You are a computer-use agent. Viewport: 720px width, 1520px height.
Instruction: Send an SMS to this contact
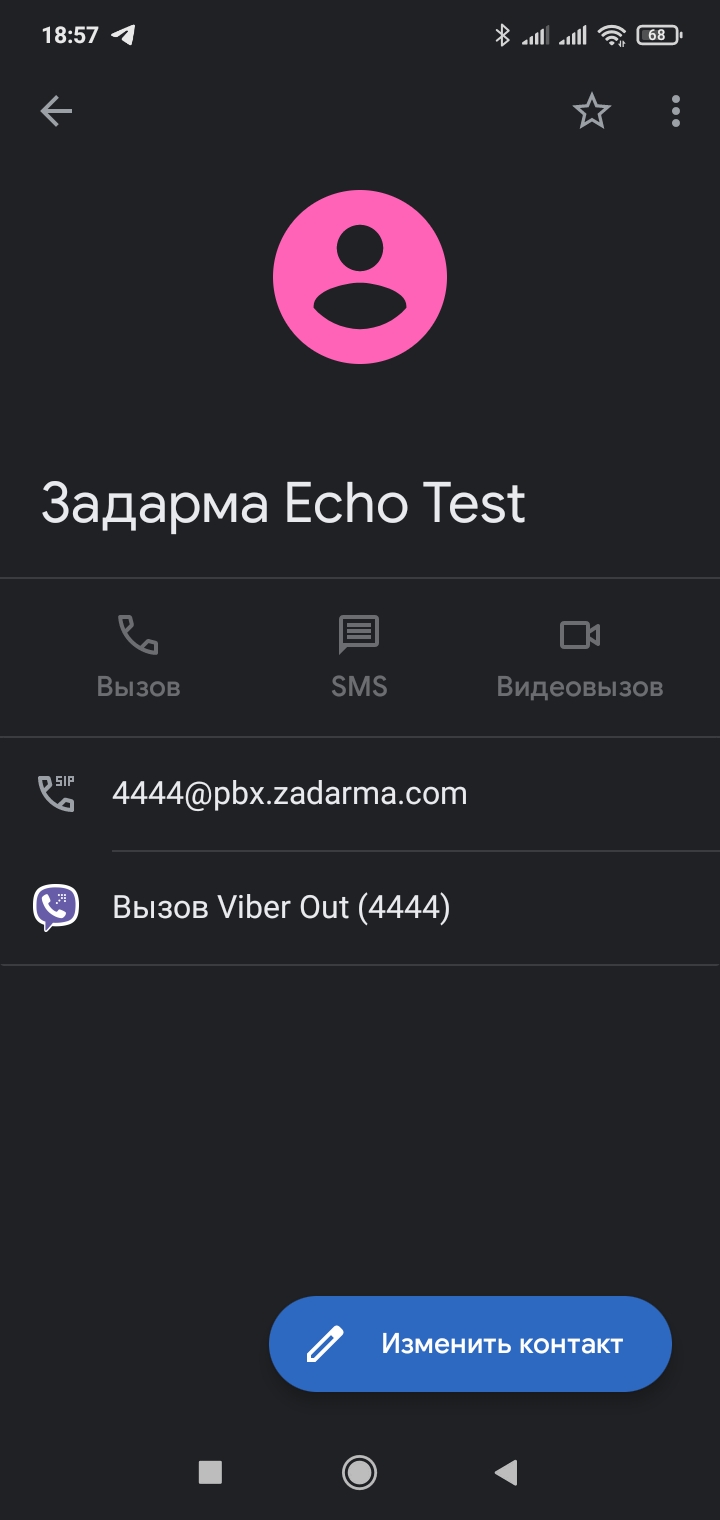click(359, 657)
